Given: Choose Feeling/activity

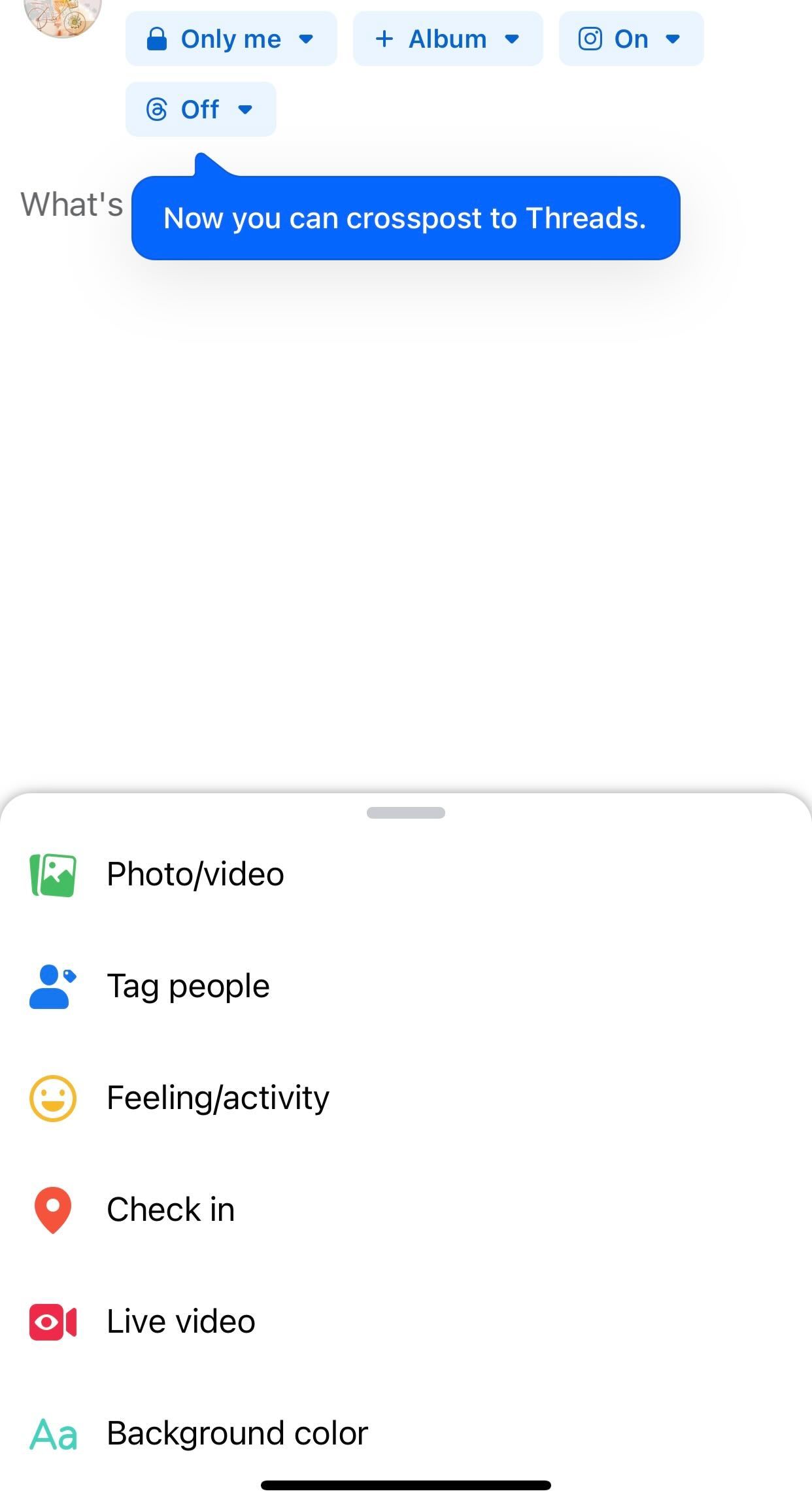Looking at the screenshot, I should 218,1099.
